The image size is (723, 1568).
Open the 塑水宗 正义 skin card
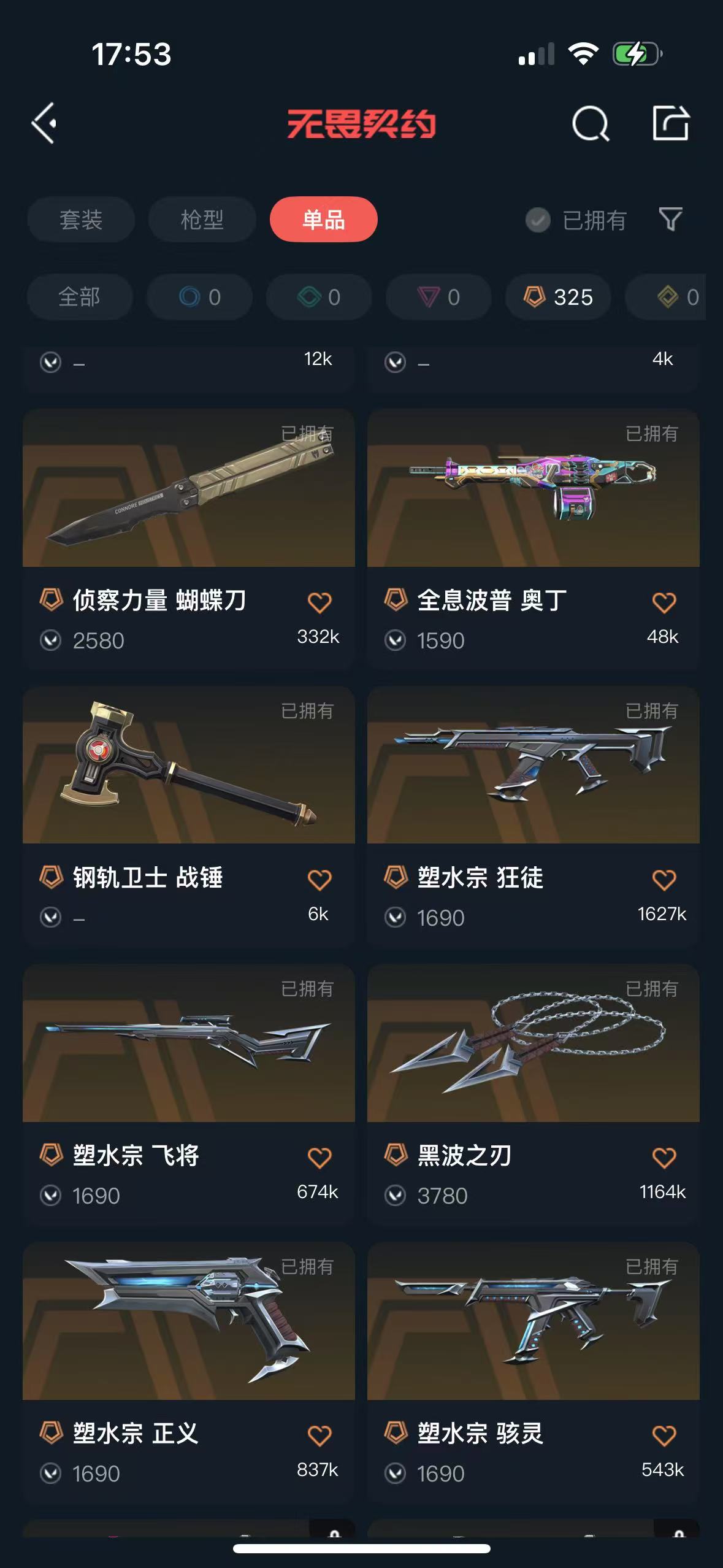pyautogui.click(x=188, y=1321)
